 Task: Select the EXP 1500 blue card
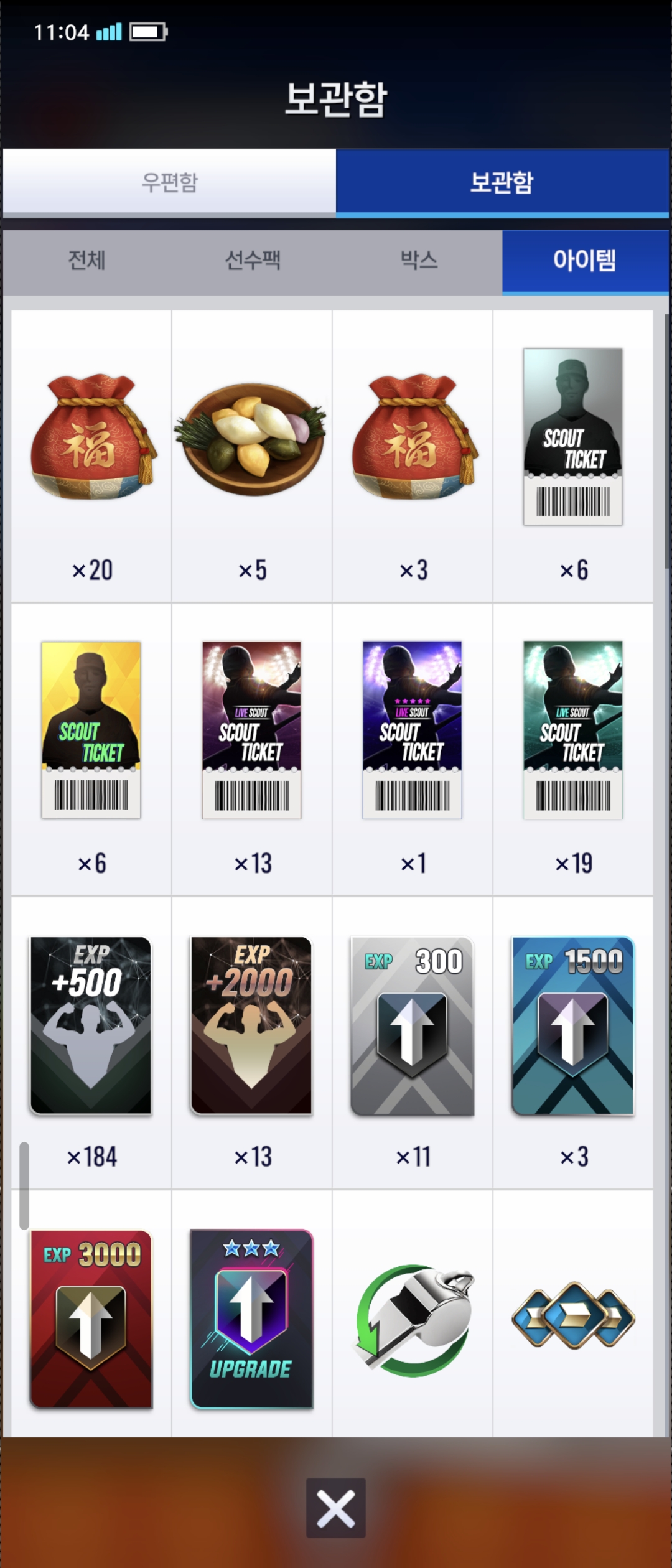tap(573, 1043)
